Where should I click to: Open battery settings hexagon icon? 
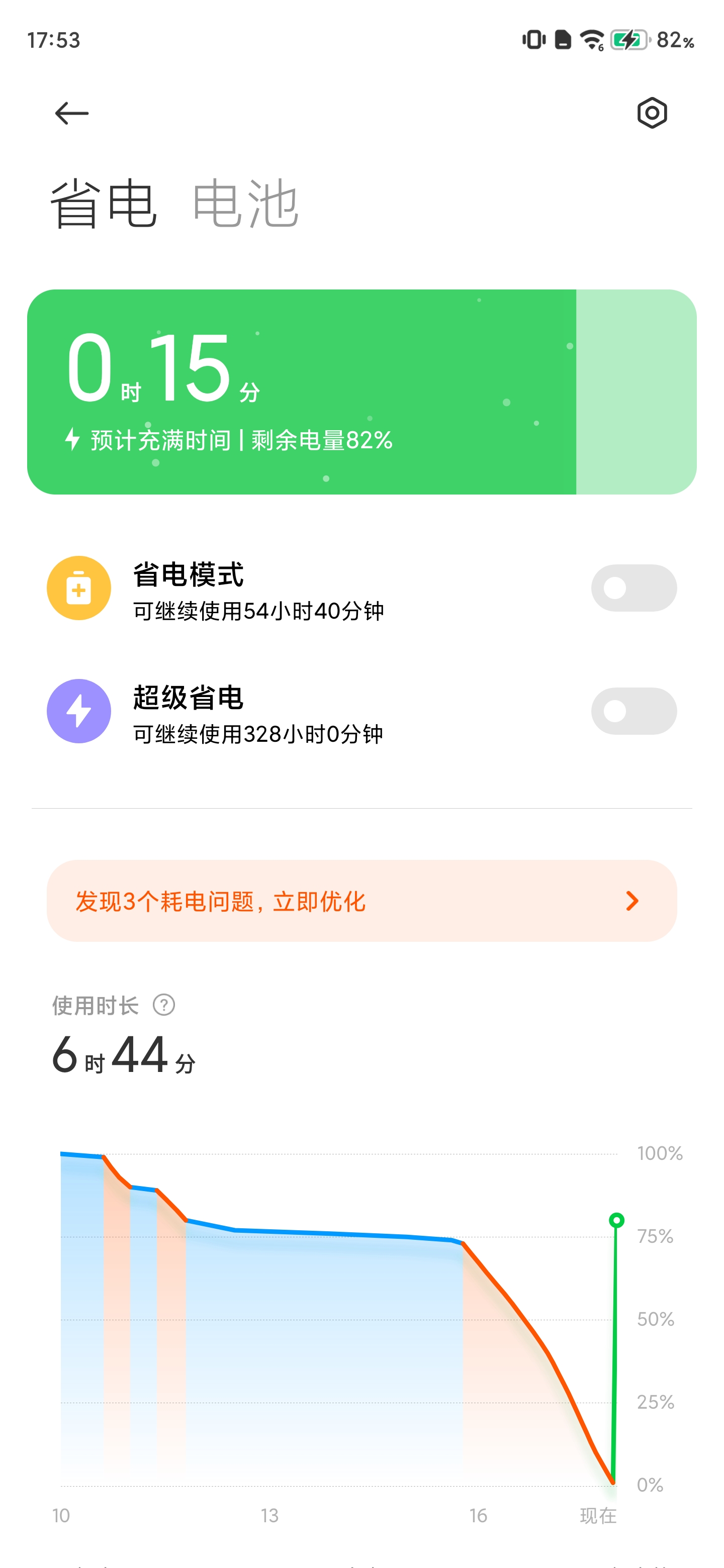click(652, 113)
